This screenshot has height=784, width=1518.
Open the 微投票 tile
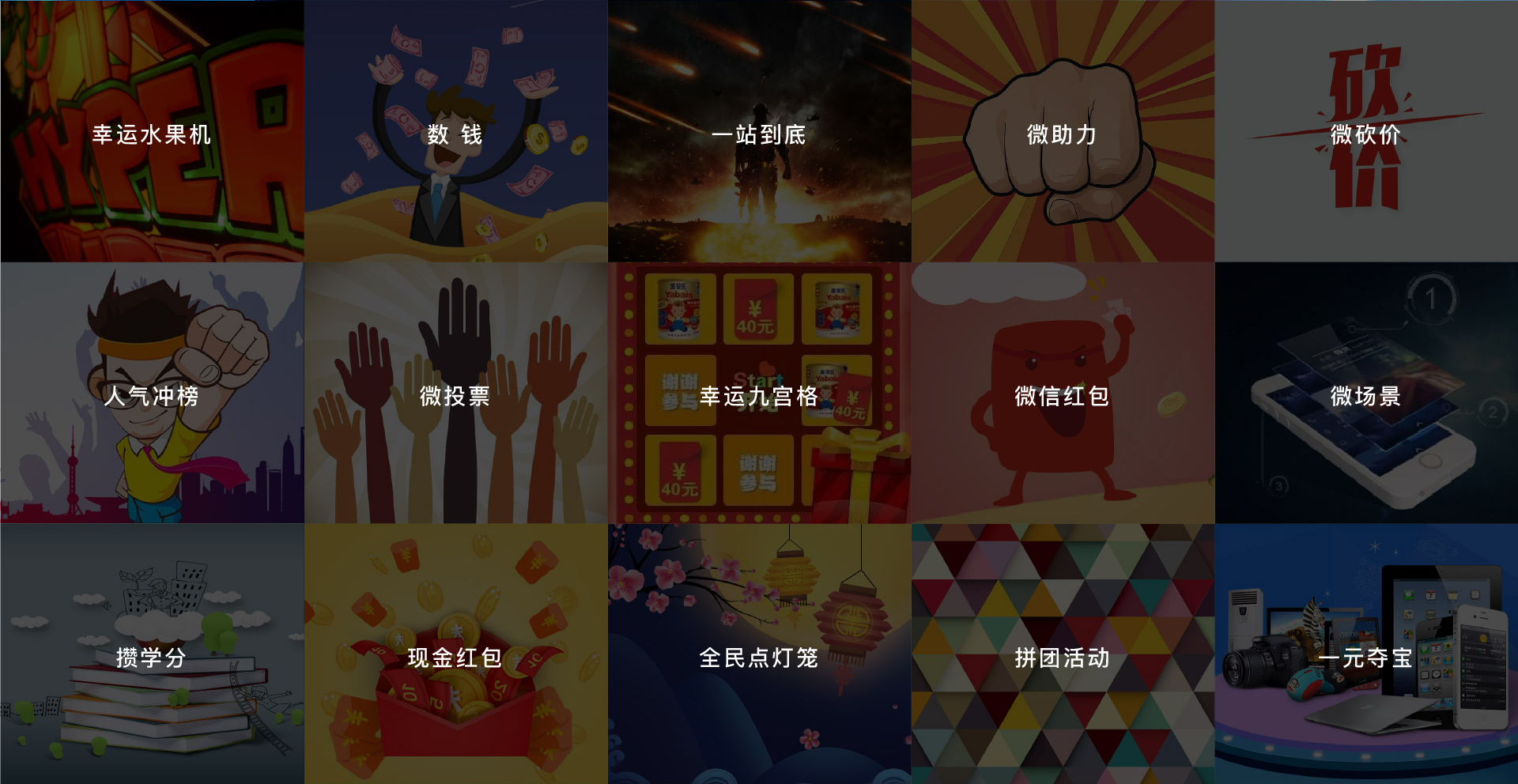point(455,395)
